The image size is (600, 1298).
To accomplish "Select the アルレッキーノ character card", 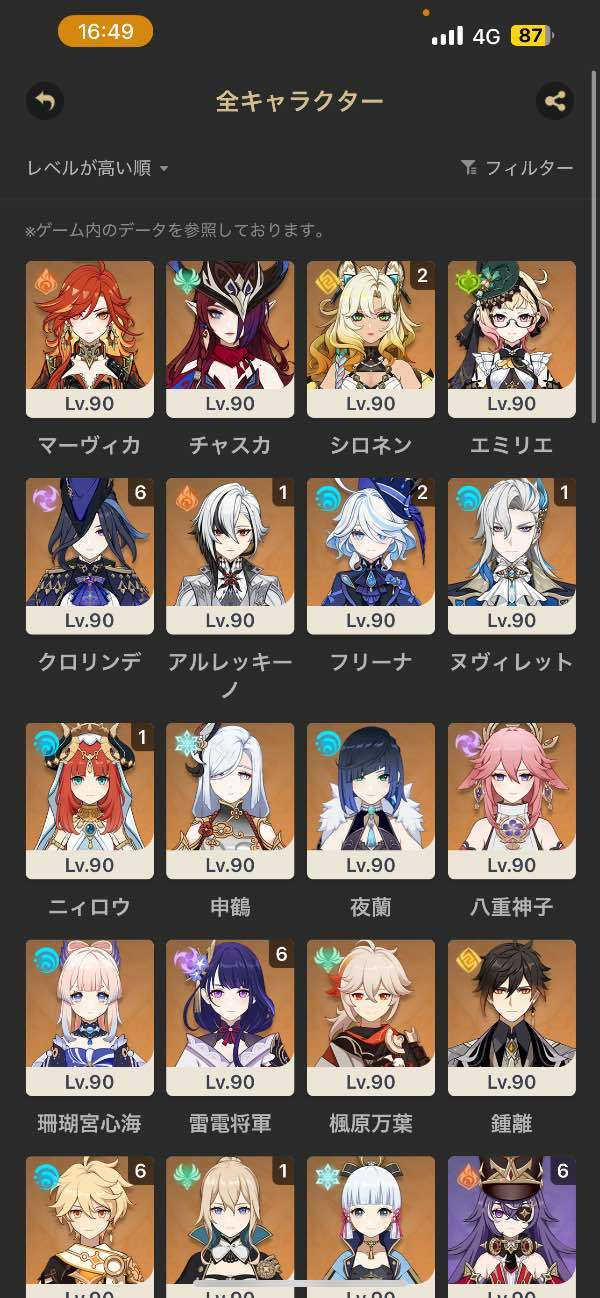I will pyautogui.click(x=230, y=556).
